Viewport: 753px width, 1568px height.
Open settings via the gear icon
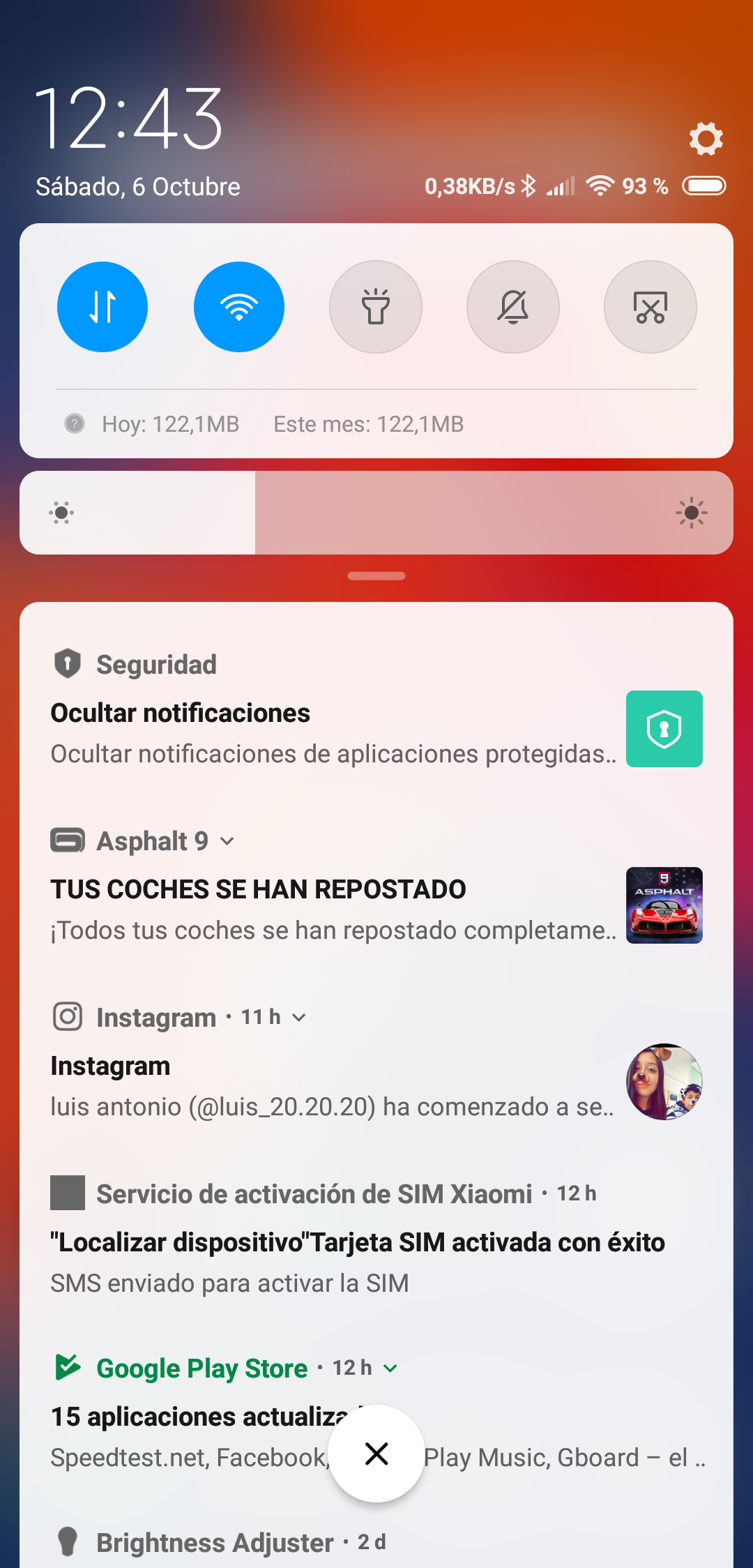[x=706, y=138]
